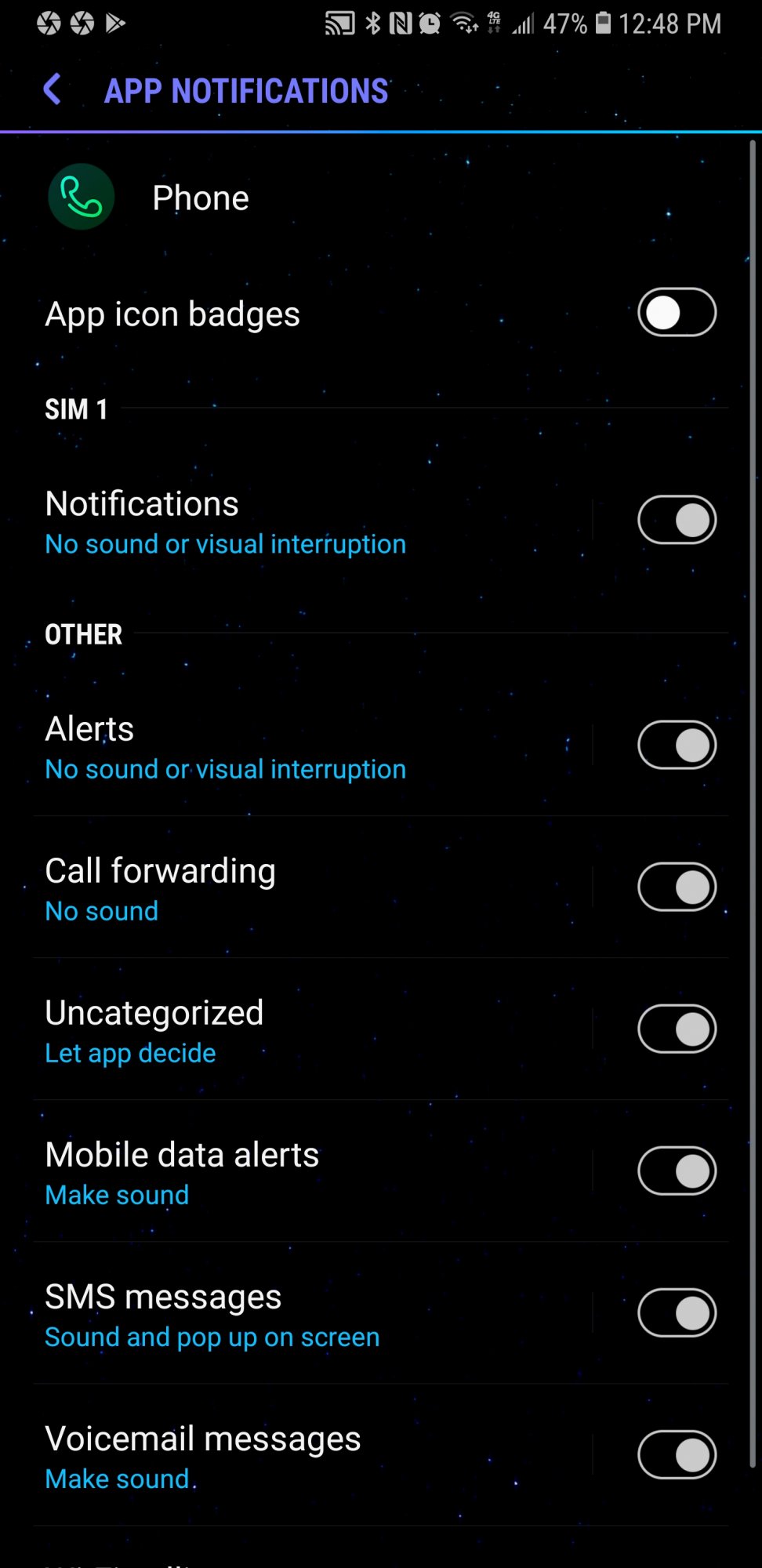Go back from App Notifications
762x1568 pixels.
pyautogui.click(x=53, y=89)
